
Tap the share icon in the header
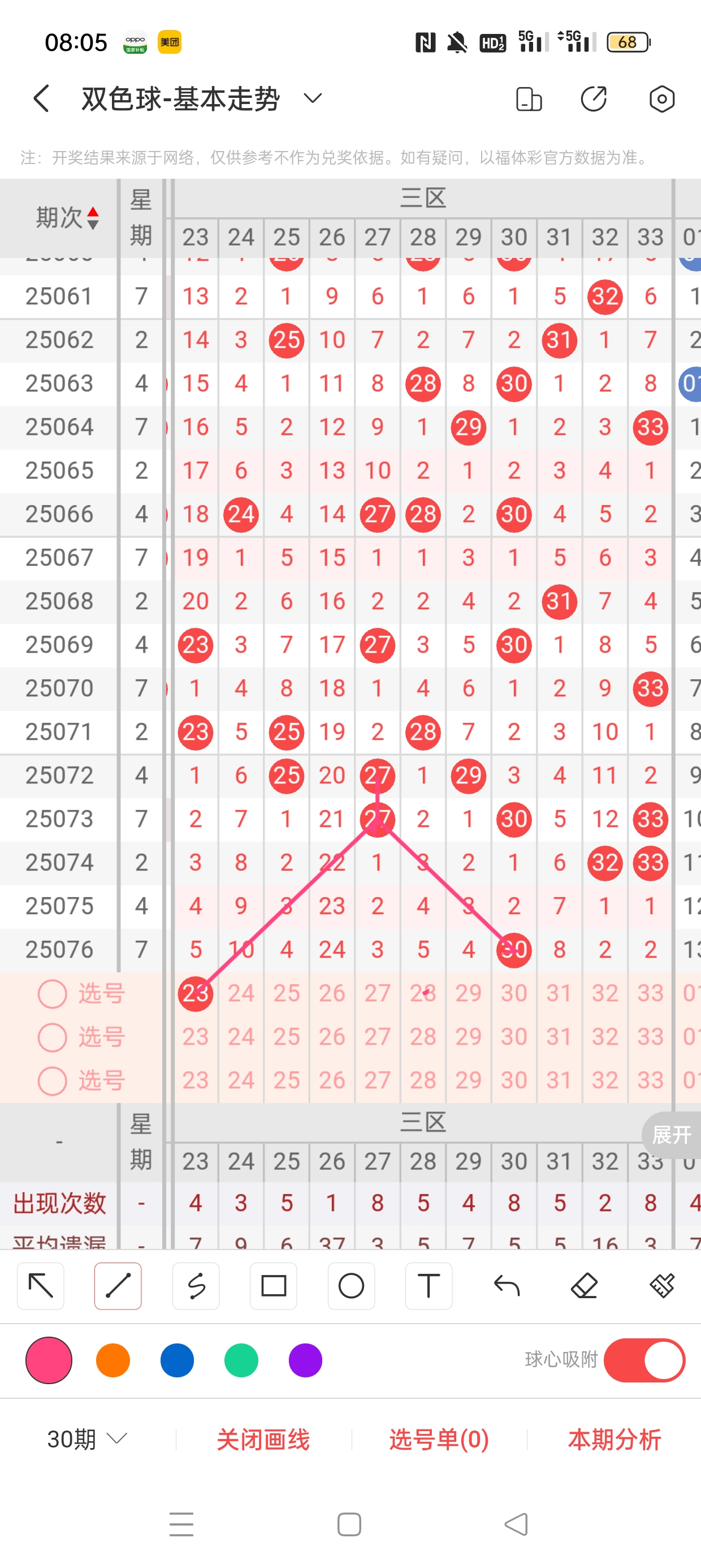(593, 98)
